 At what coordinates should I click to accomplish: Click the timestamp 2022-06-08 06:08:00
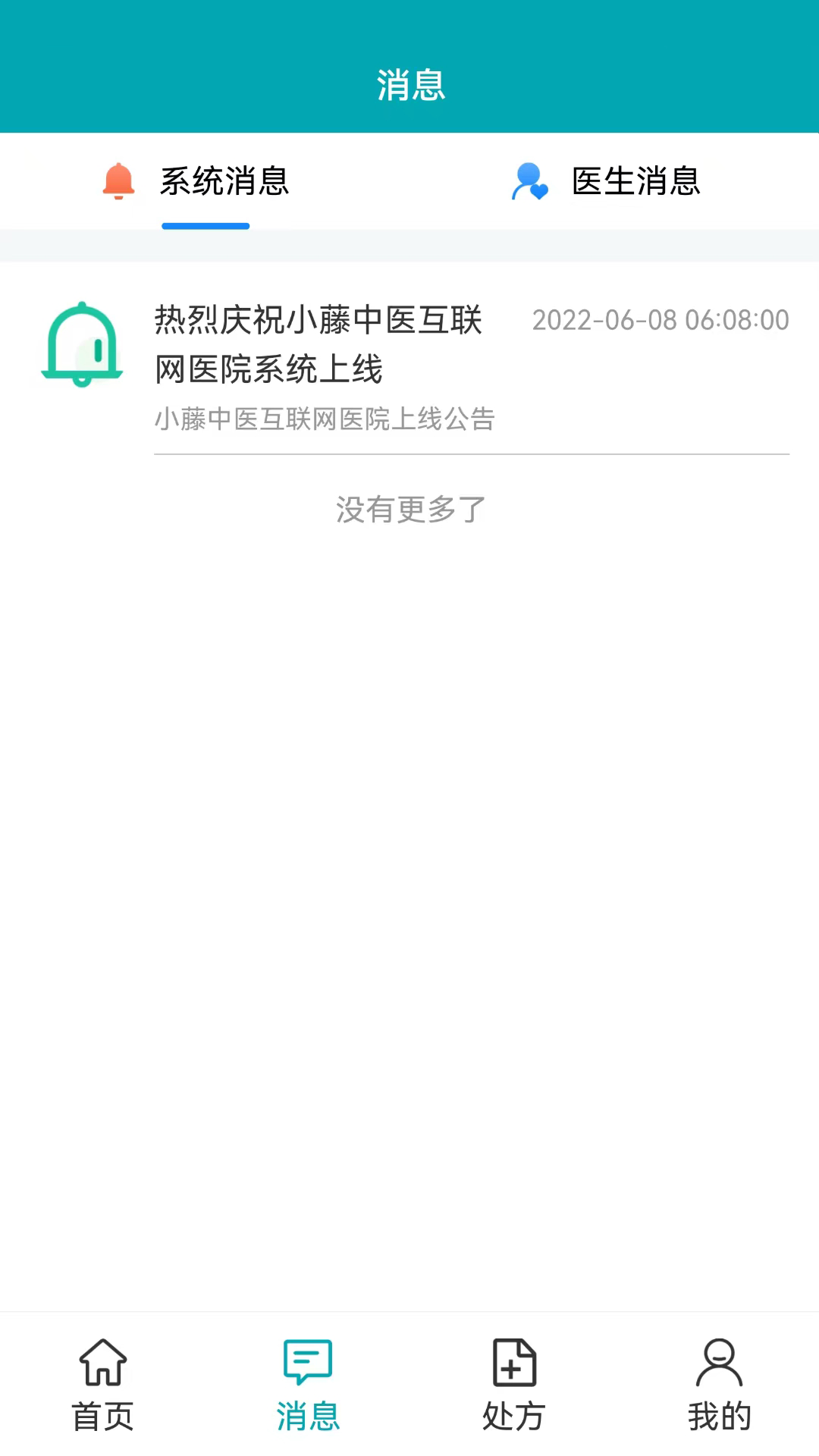659,319
